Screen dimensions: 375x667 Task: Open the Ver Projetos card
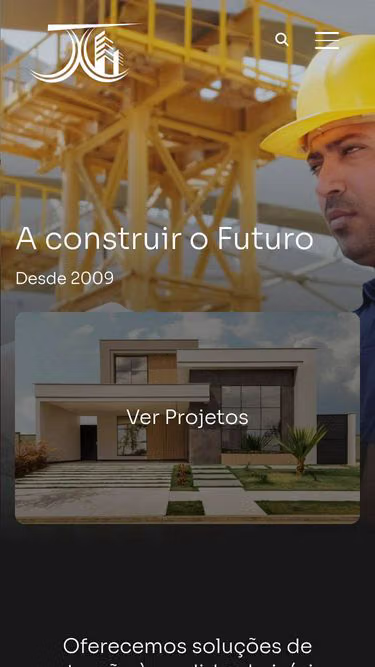tap(188, 418)
